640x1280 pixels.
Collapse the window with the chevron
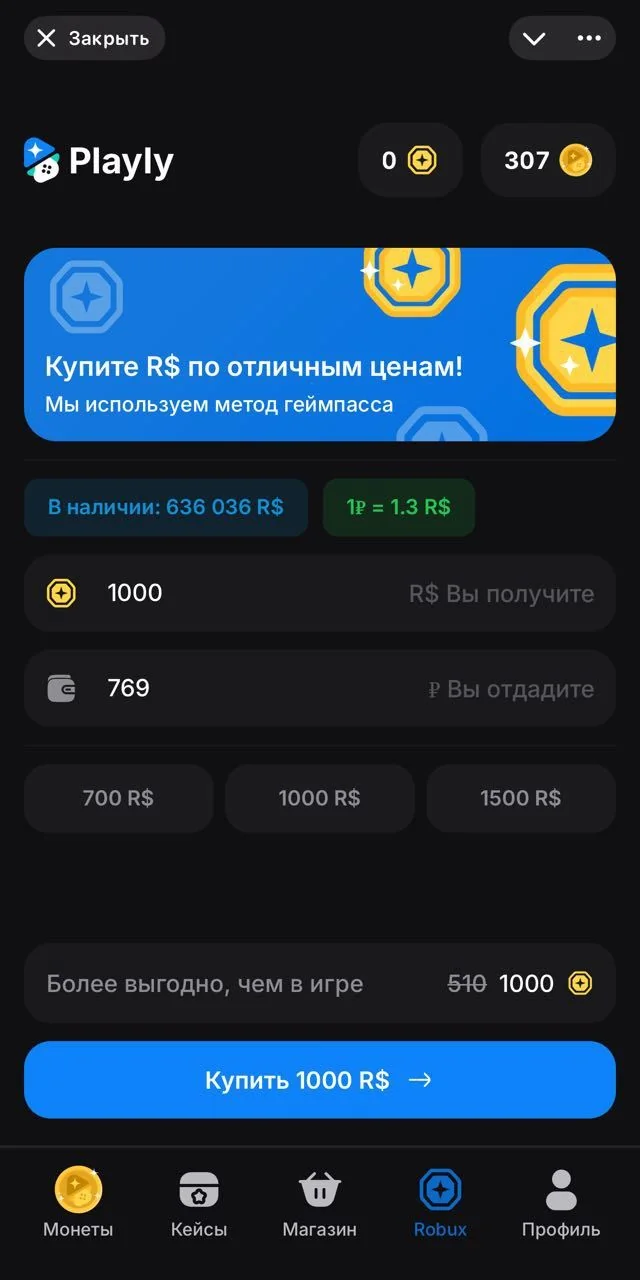point(534,39)
